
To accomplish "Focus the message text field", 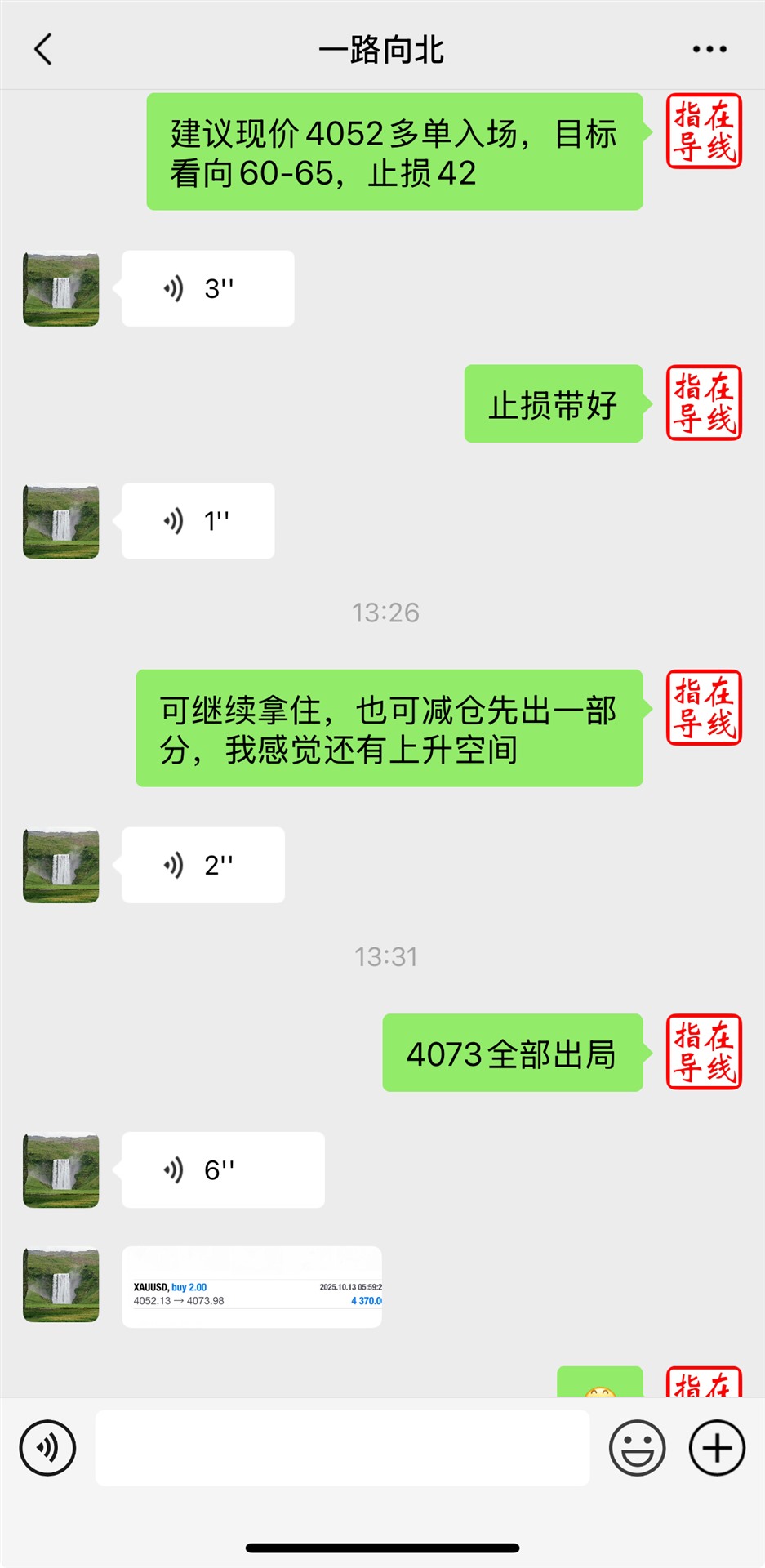I will (x=342, y=1448).
